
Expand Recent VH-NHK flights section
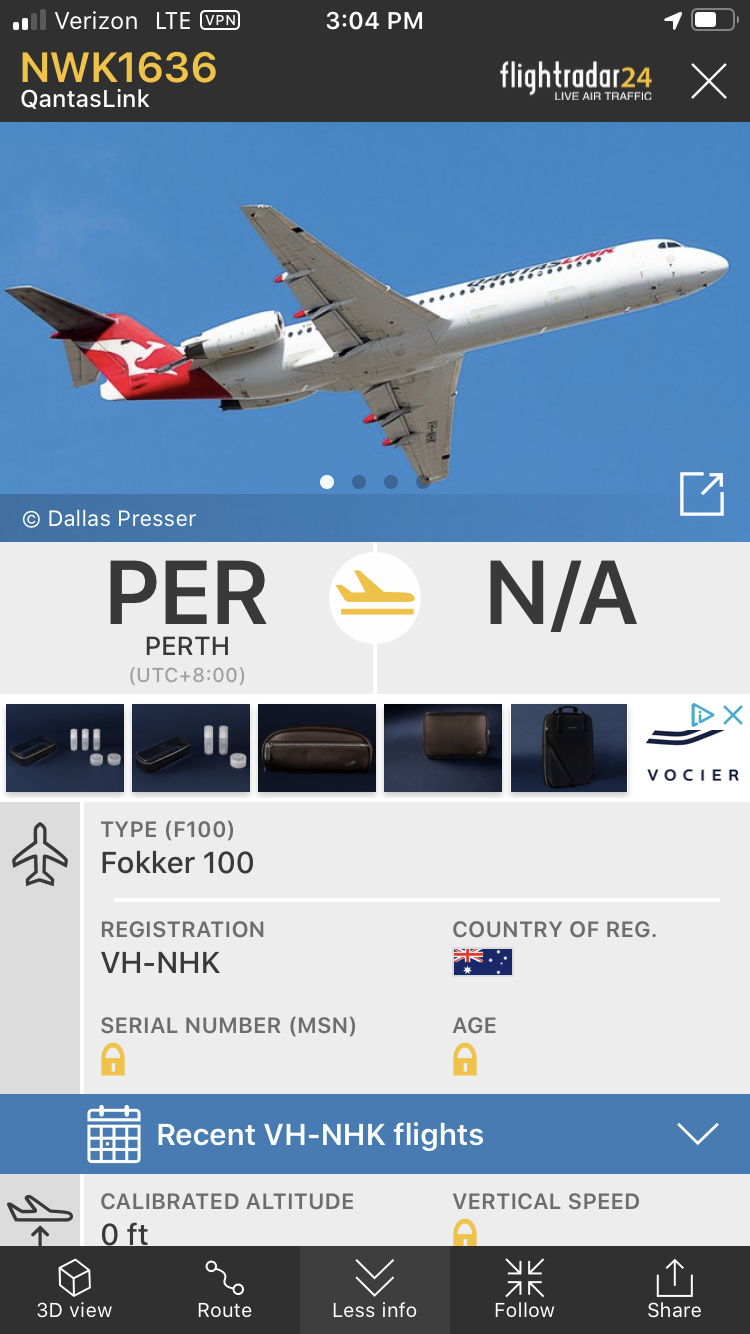click(697, 1134)
